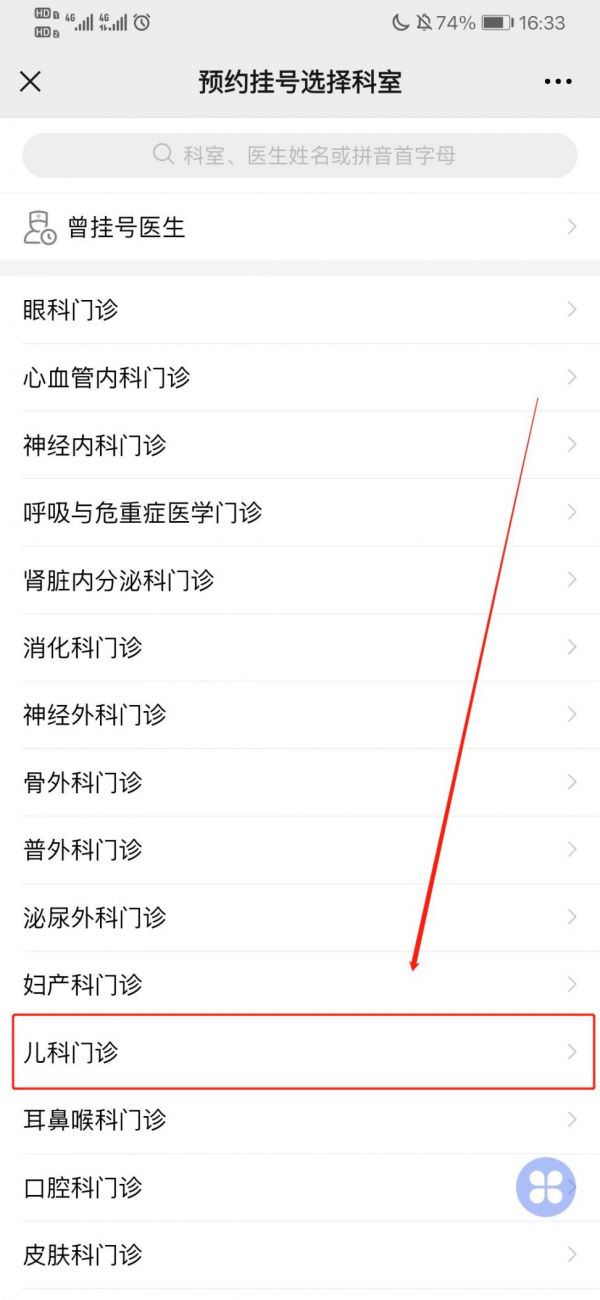
Task: Open 耳鼻喉科门诊
Action: coord(300,1120)
